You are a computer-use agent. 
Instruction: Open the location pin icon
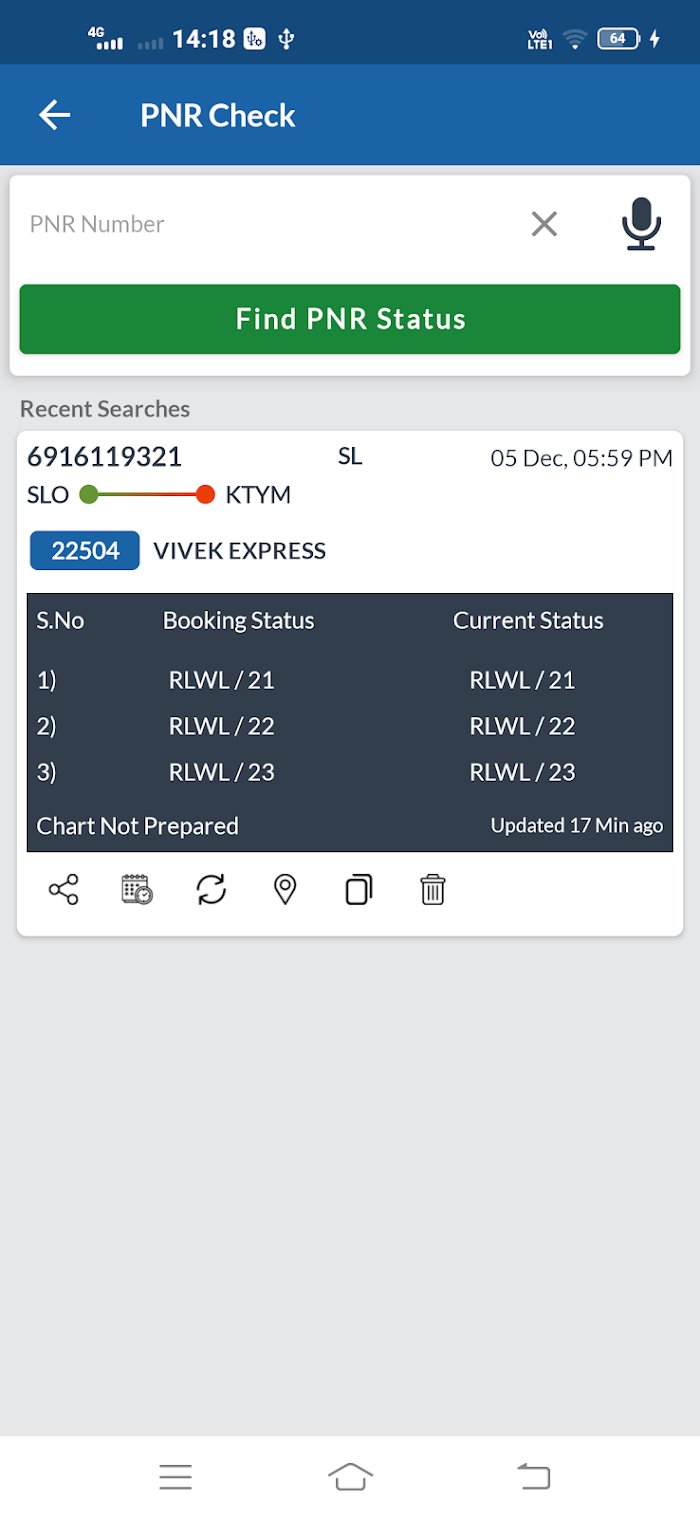tap(285, 889)
